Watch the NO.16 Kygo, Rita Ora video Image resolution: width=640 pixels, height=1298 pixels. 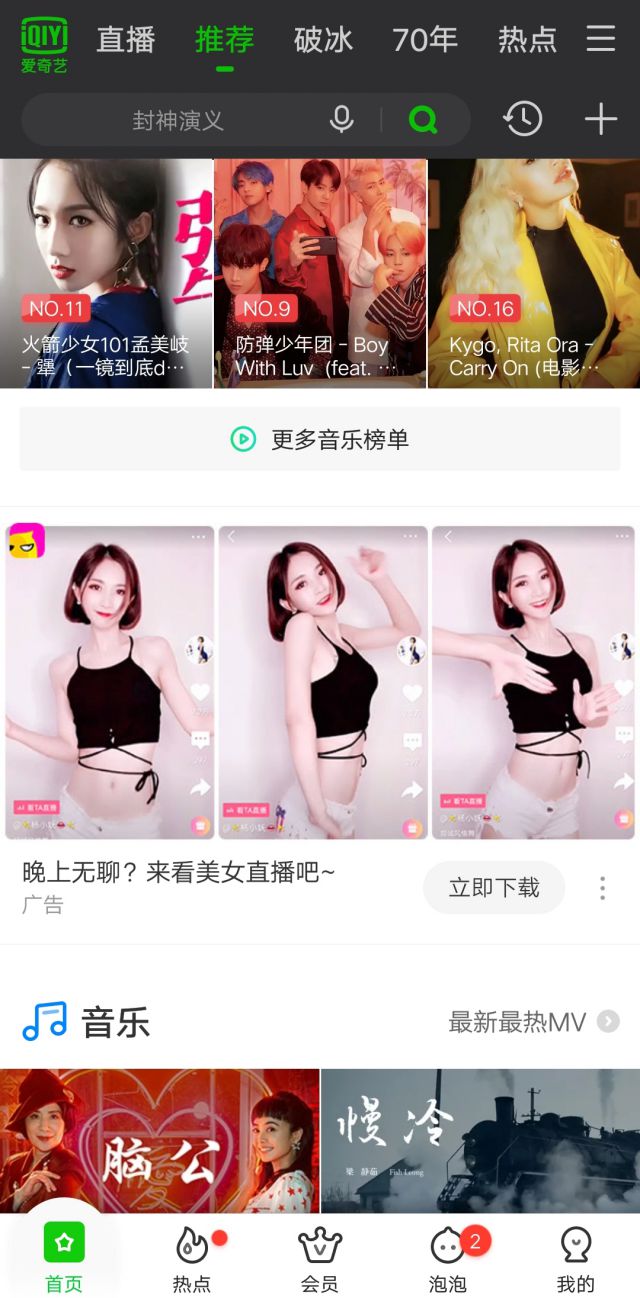[x=534, y=273]
